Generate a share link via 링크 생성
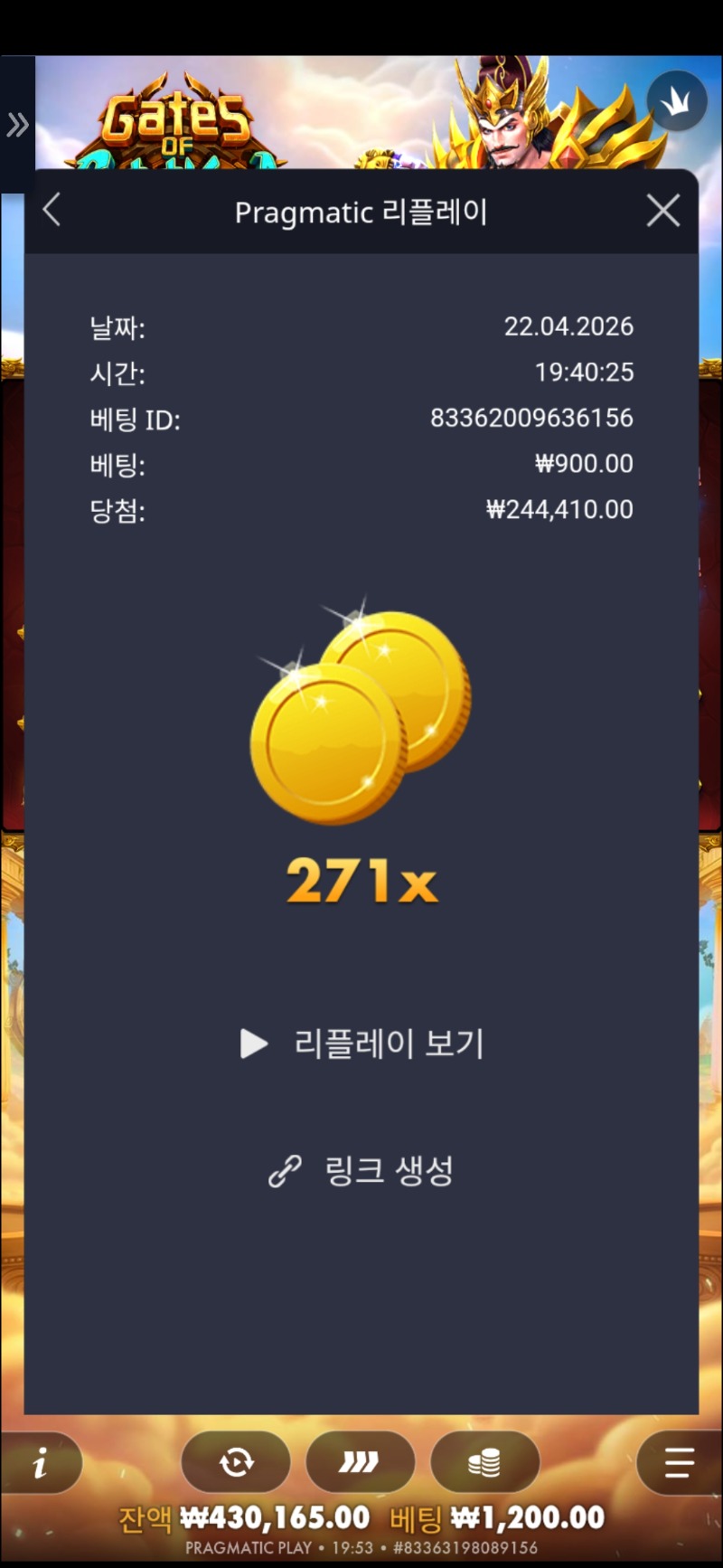The width and height of the screenshot is (723, 1568). (361, 1171)
